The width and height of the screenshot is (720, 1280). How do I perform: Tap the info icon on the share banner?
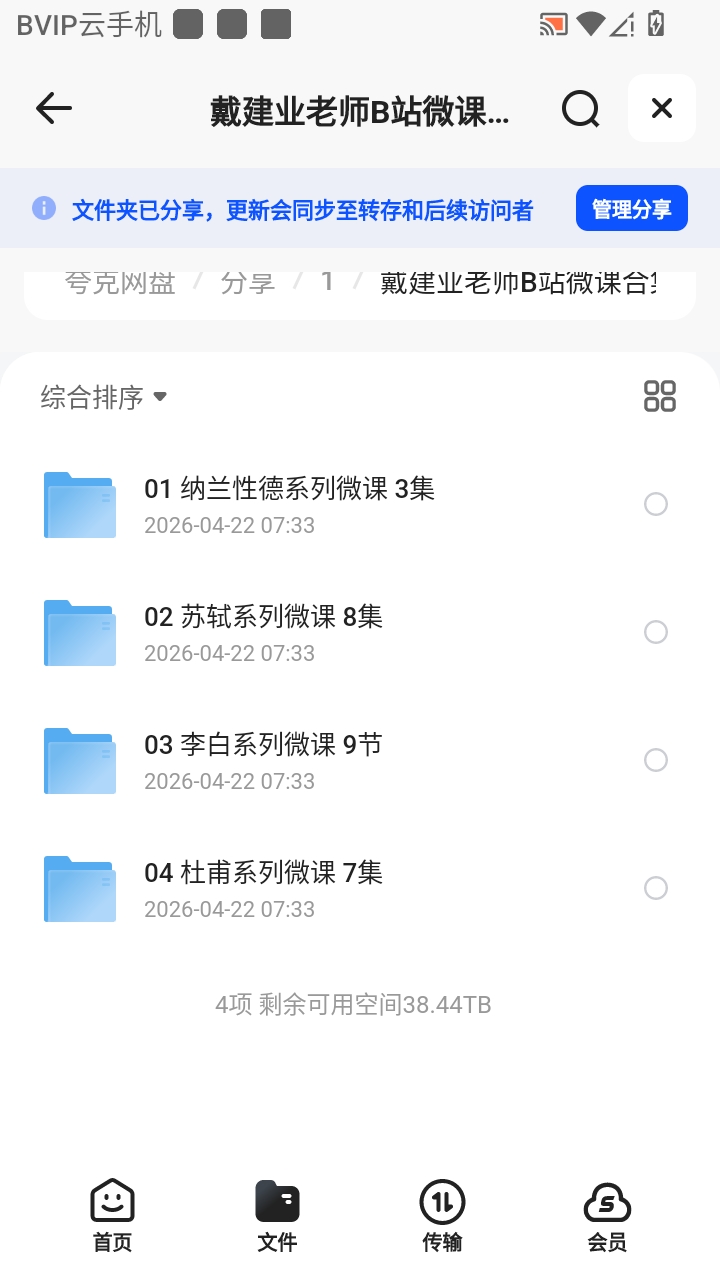44,207
